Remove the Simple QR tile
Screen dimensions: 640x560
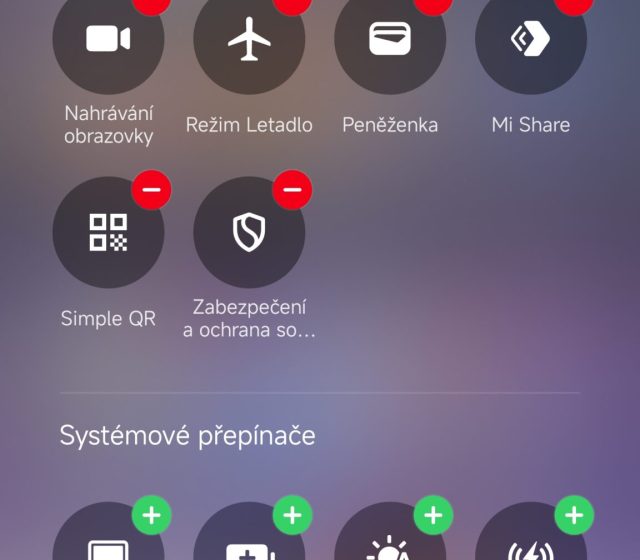(151, 187)
